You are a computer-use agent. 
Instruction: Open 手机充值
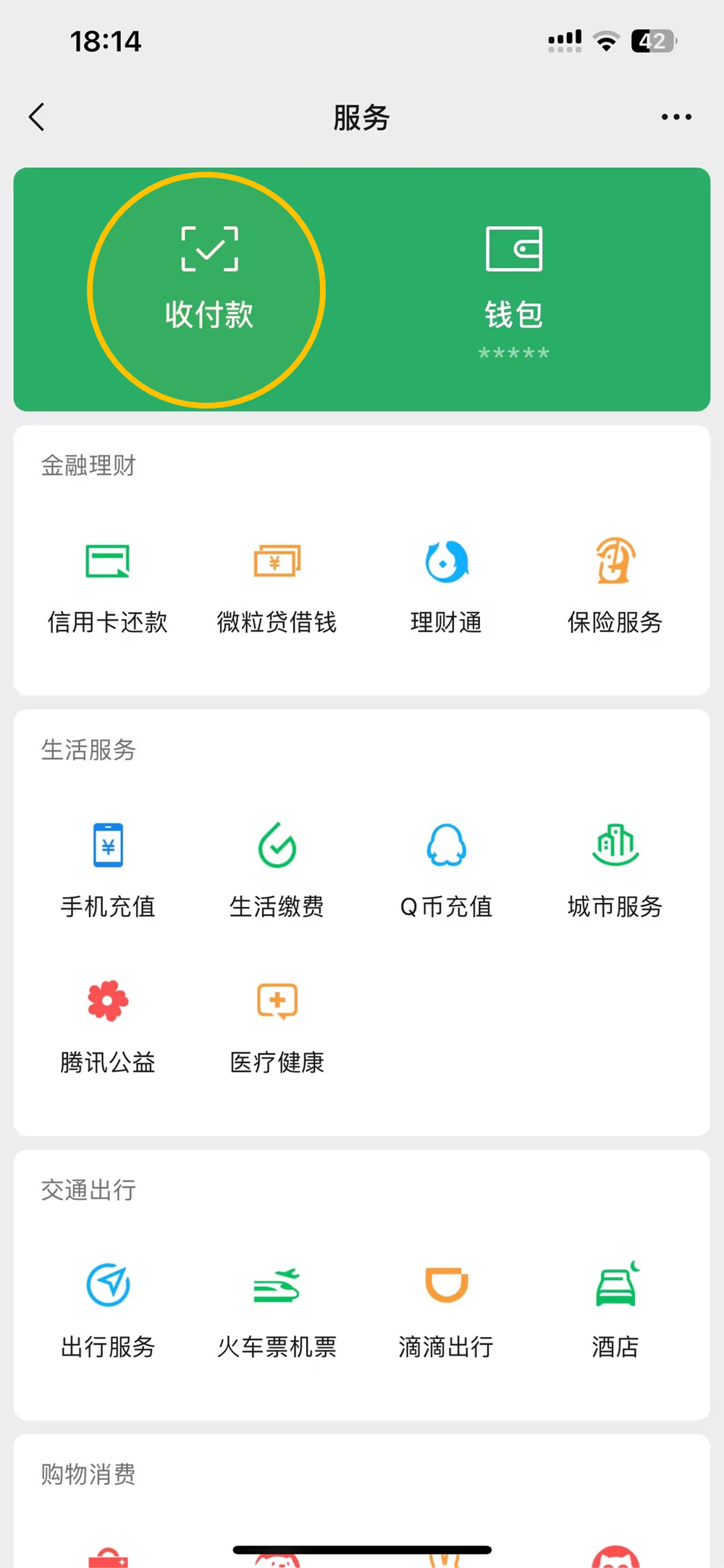108,870
